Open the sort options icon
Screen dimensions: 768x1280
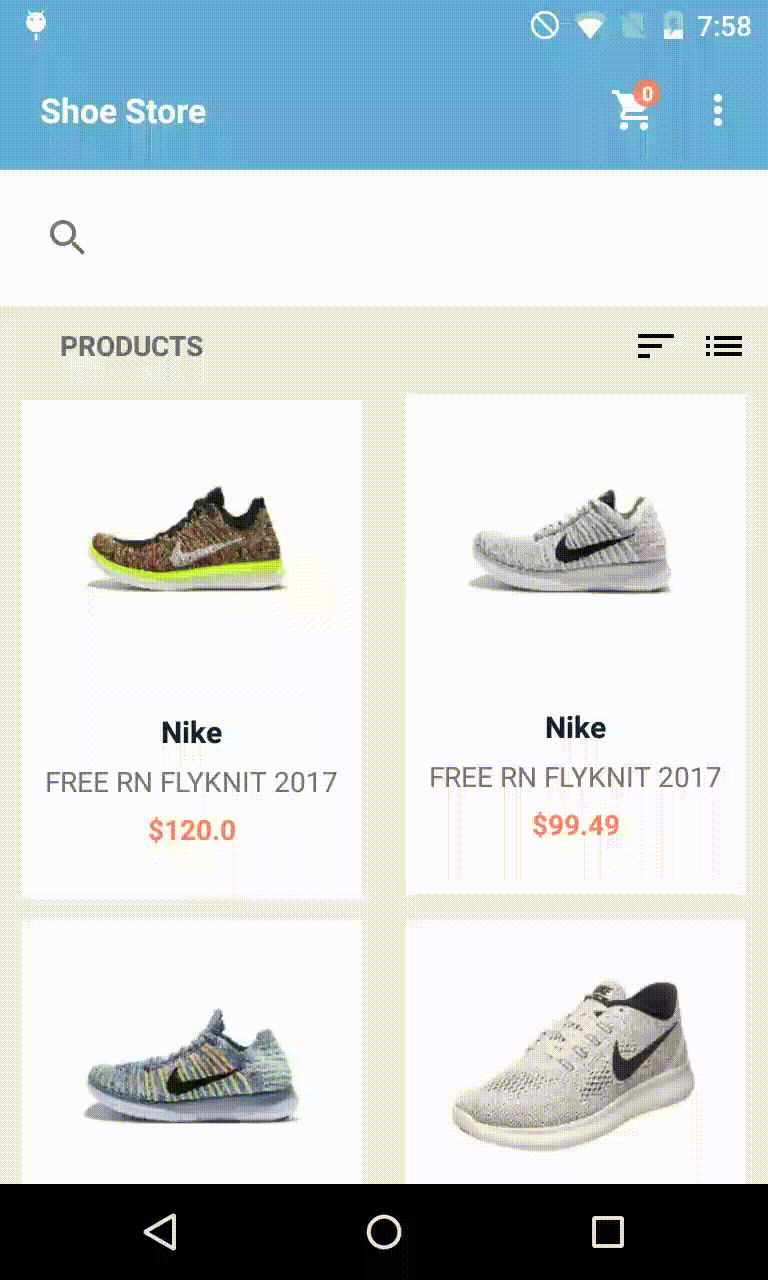point(656,346)
